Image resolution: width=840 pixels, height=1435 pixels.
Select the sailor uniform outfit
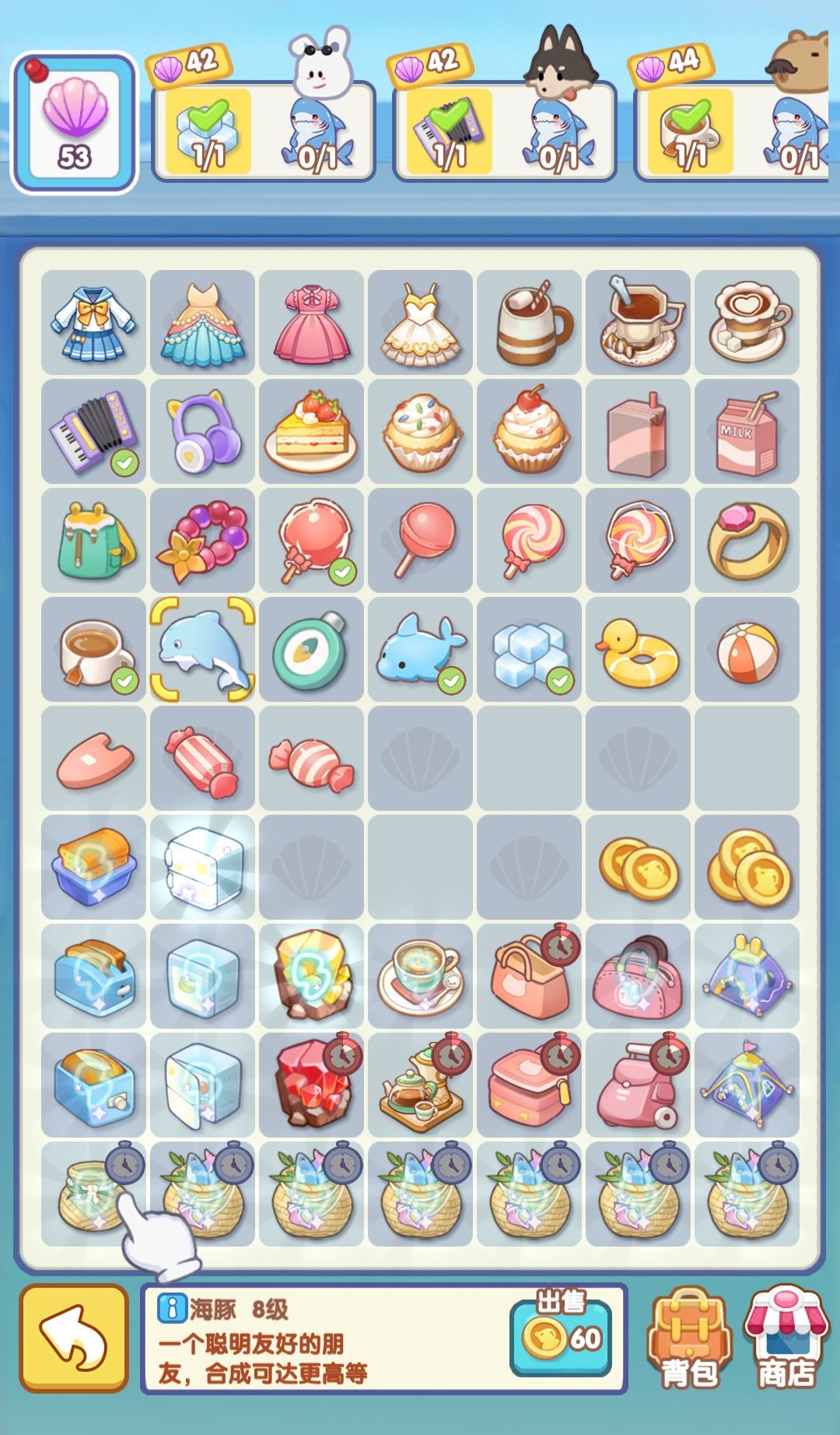point(93,322)
